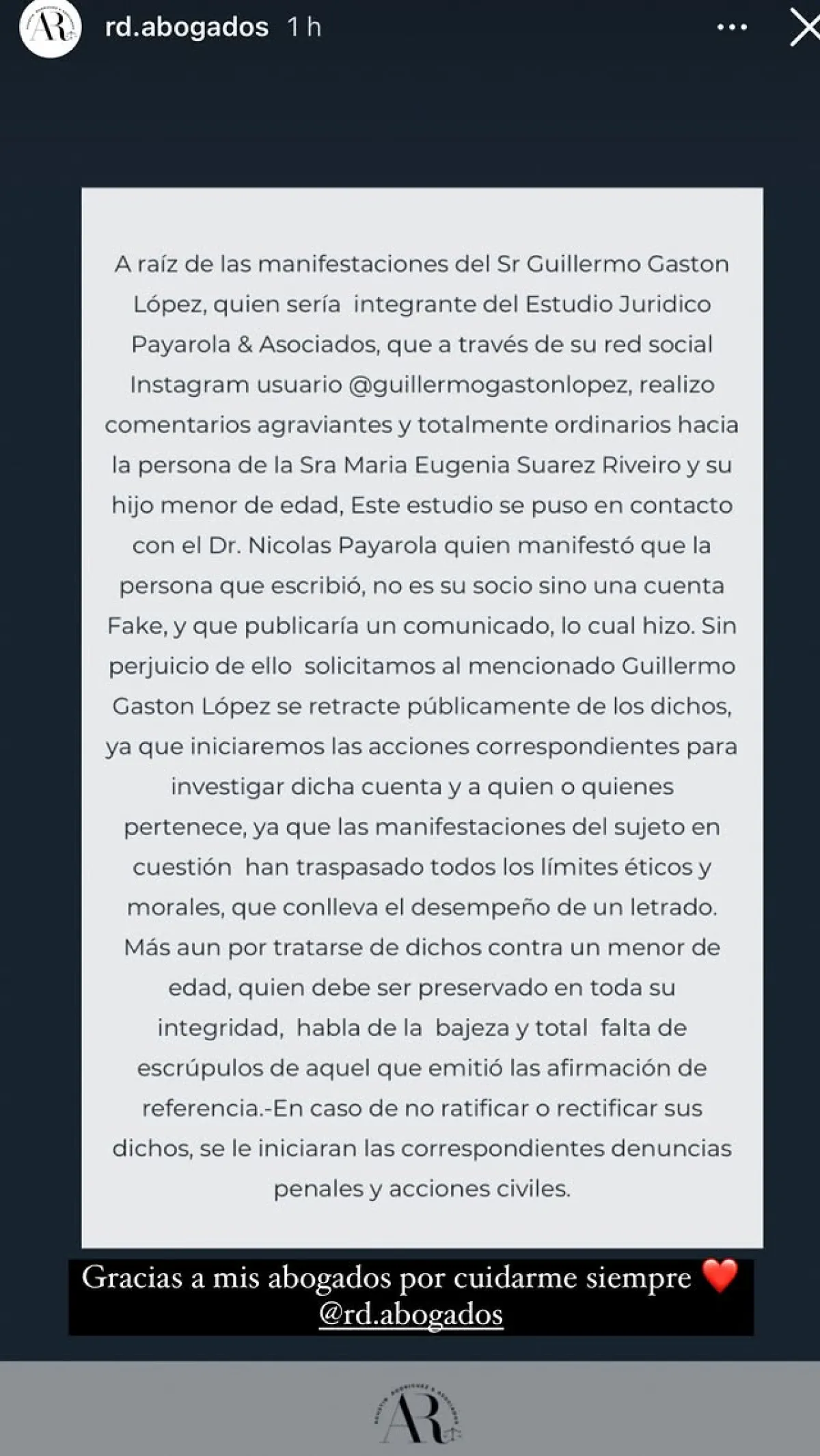This screenshot has width=820, height=1456.
Task: Open the rd.abogados profile picture
Action: coord(50,27)
